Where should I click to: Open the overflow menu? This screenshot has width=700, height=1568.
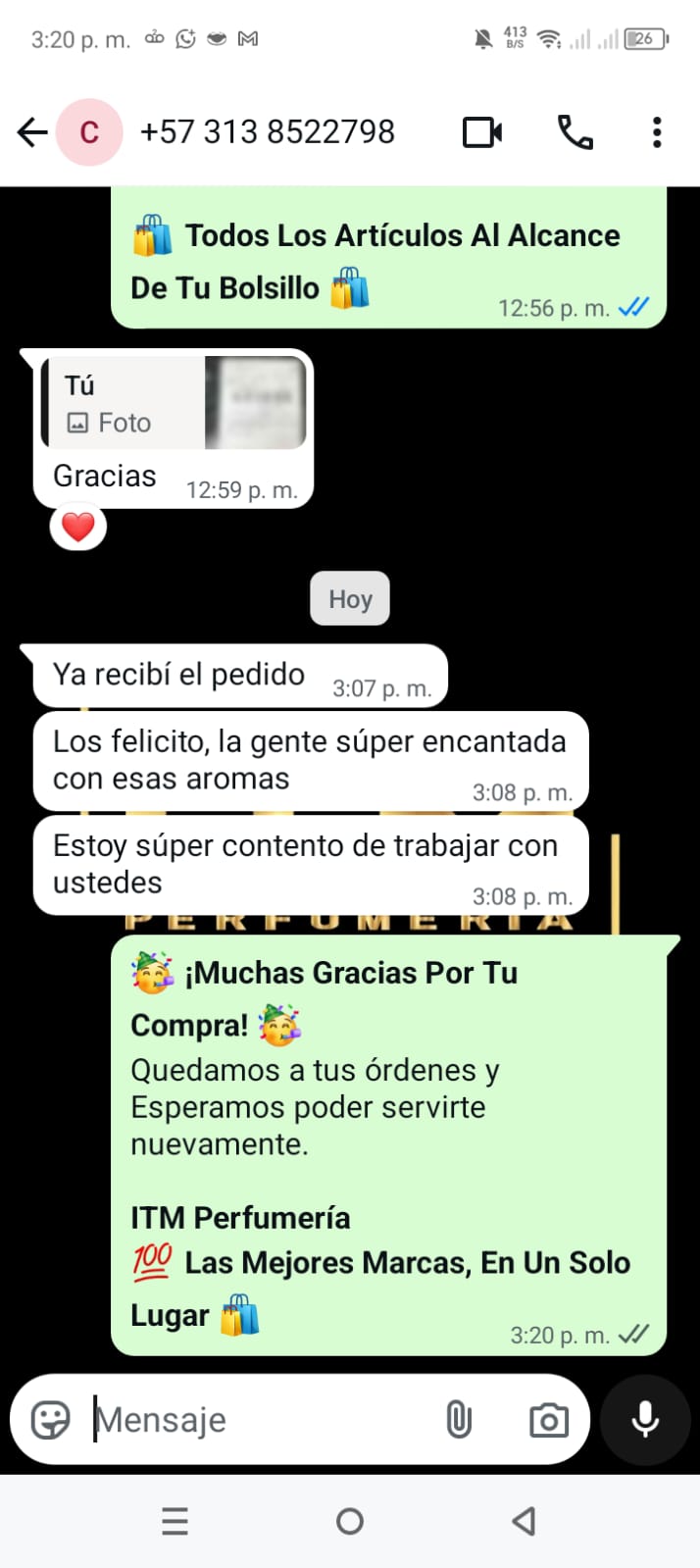point(657,132)
